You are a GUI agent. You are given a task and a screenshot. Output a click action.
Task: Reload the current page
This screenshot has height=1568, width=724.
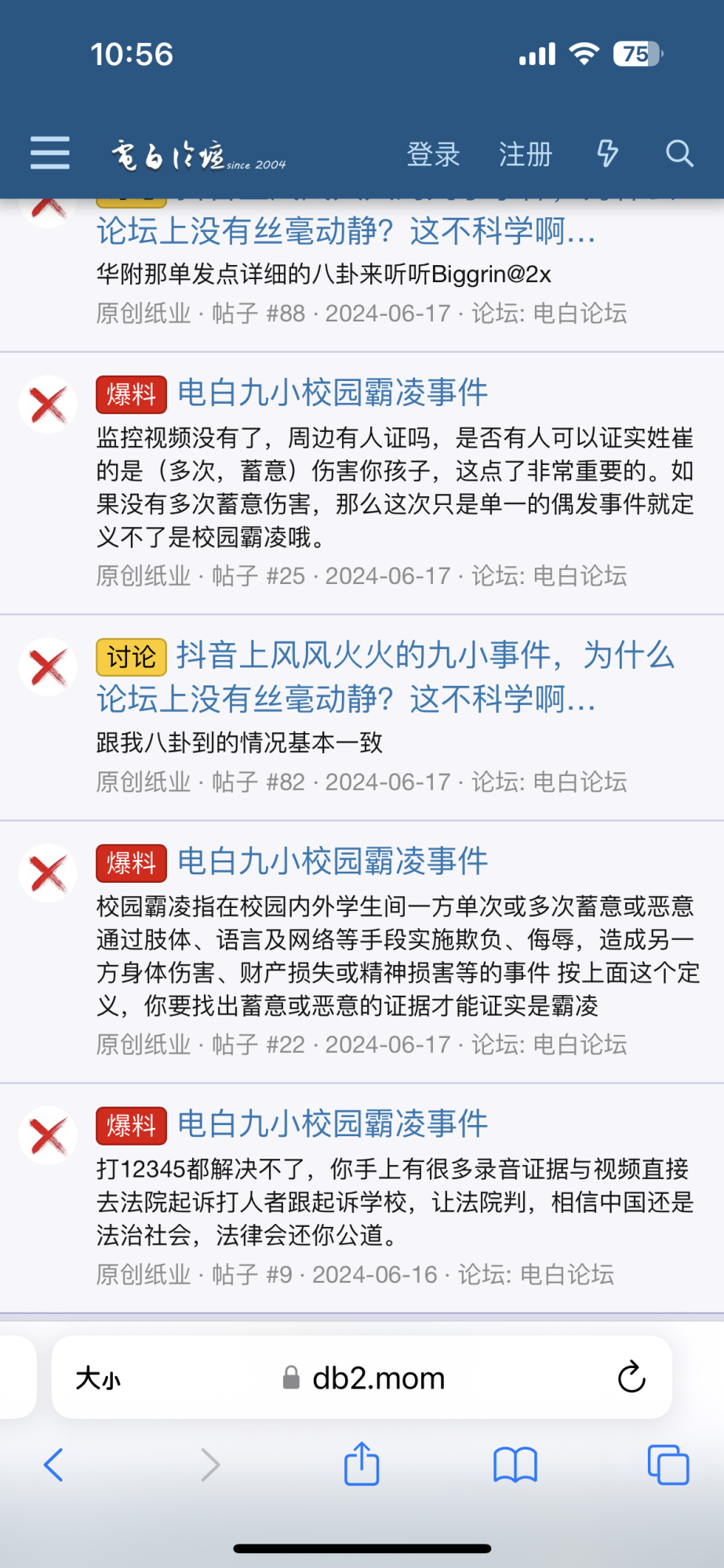pos(631,1377)
